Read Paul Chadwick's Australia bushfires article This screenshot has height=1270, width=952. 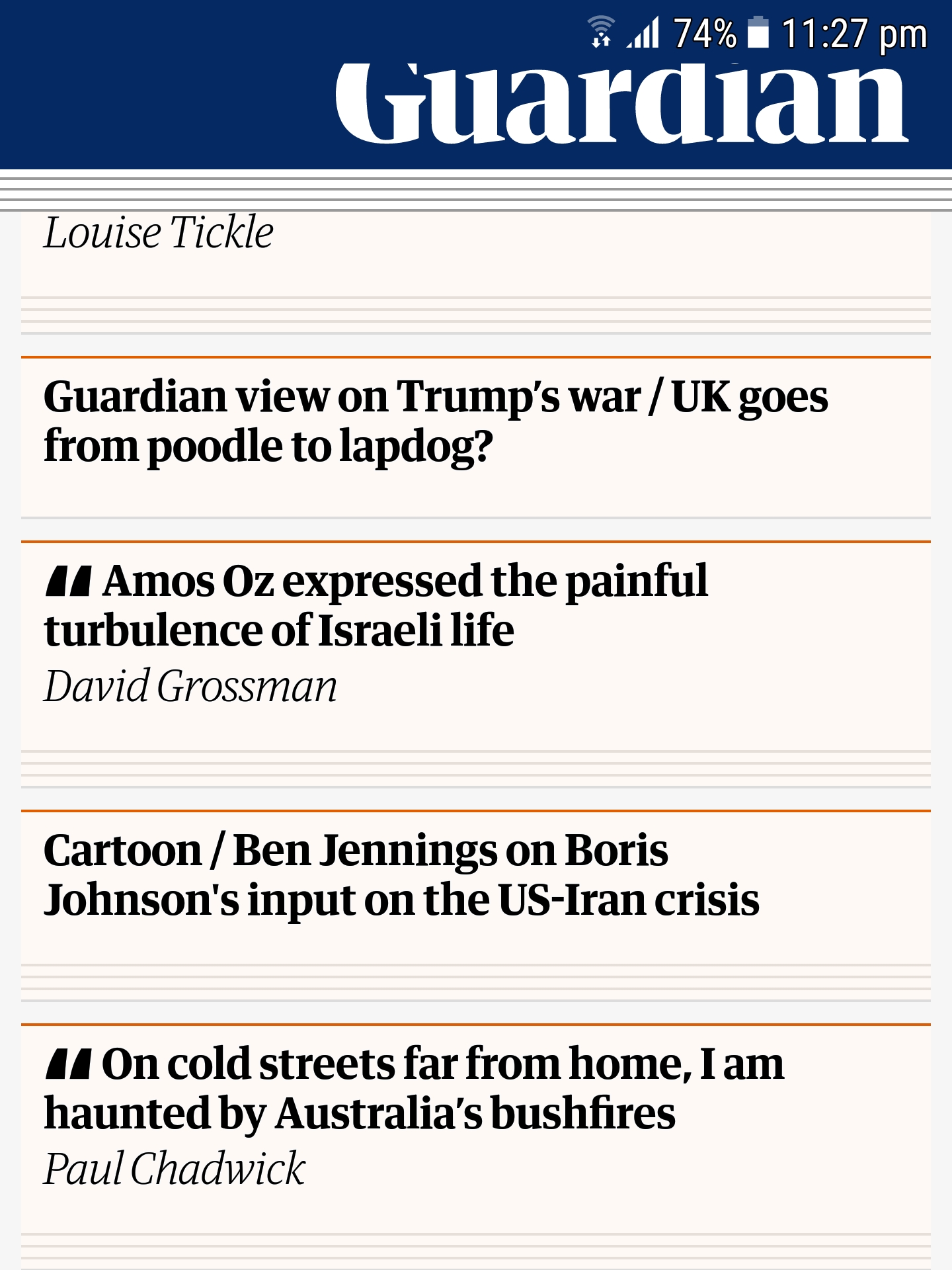coord(413,1089)
